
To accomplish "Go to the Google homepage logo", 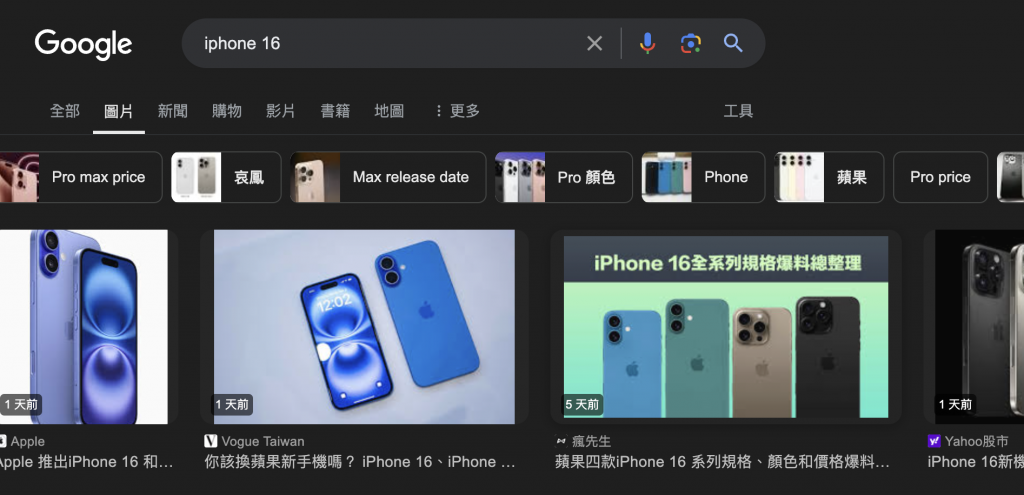I will (83, 44).
